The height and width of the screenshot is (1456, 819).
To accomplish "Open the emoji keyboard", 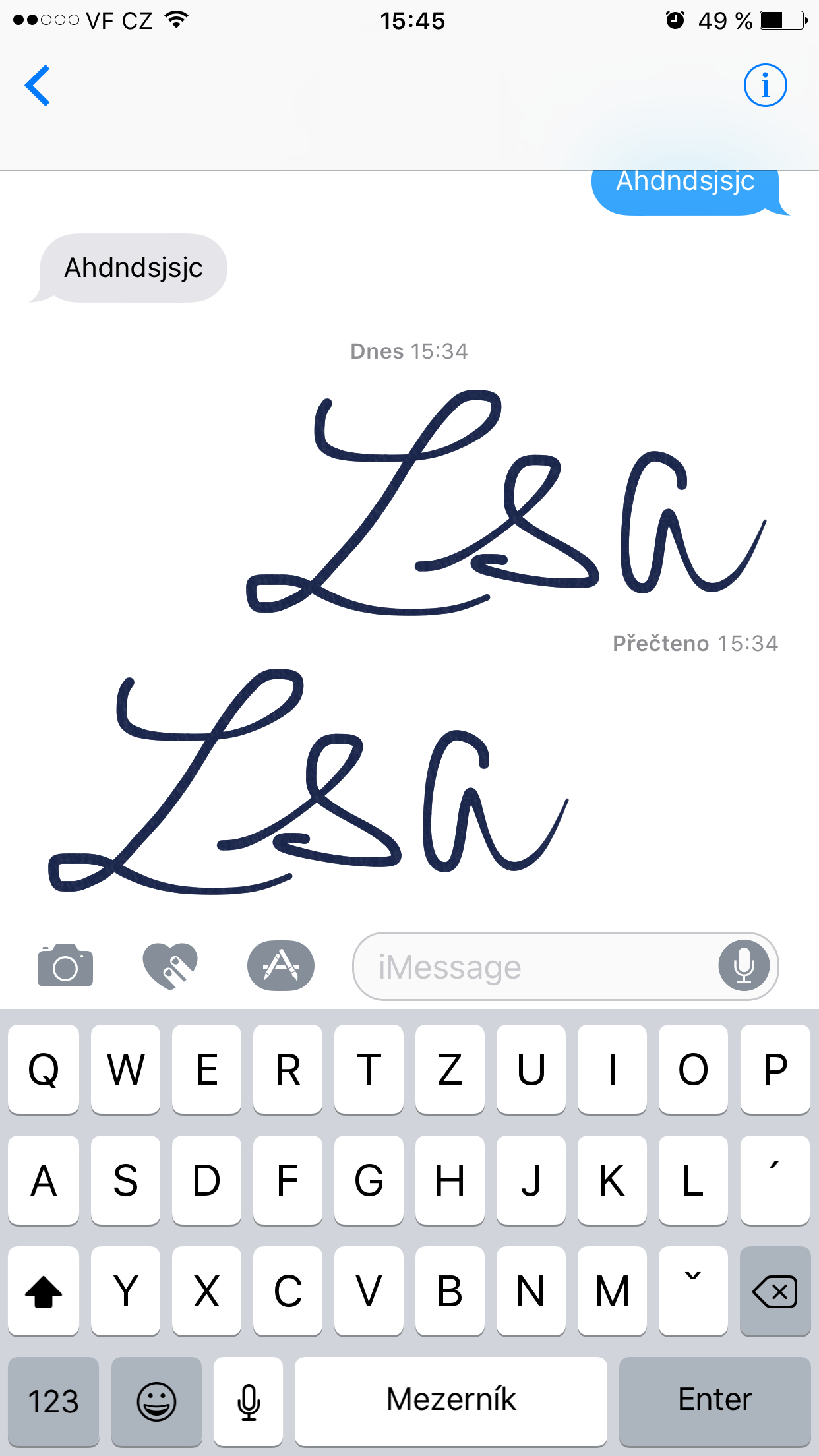I will pos(156,1401).
